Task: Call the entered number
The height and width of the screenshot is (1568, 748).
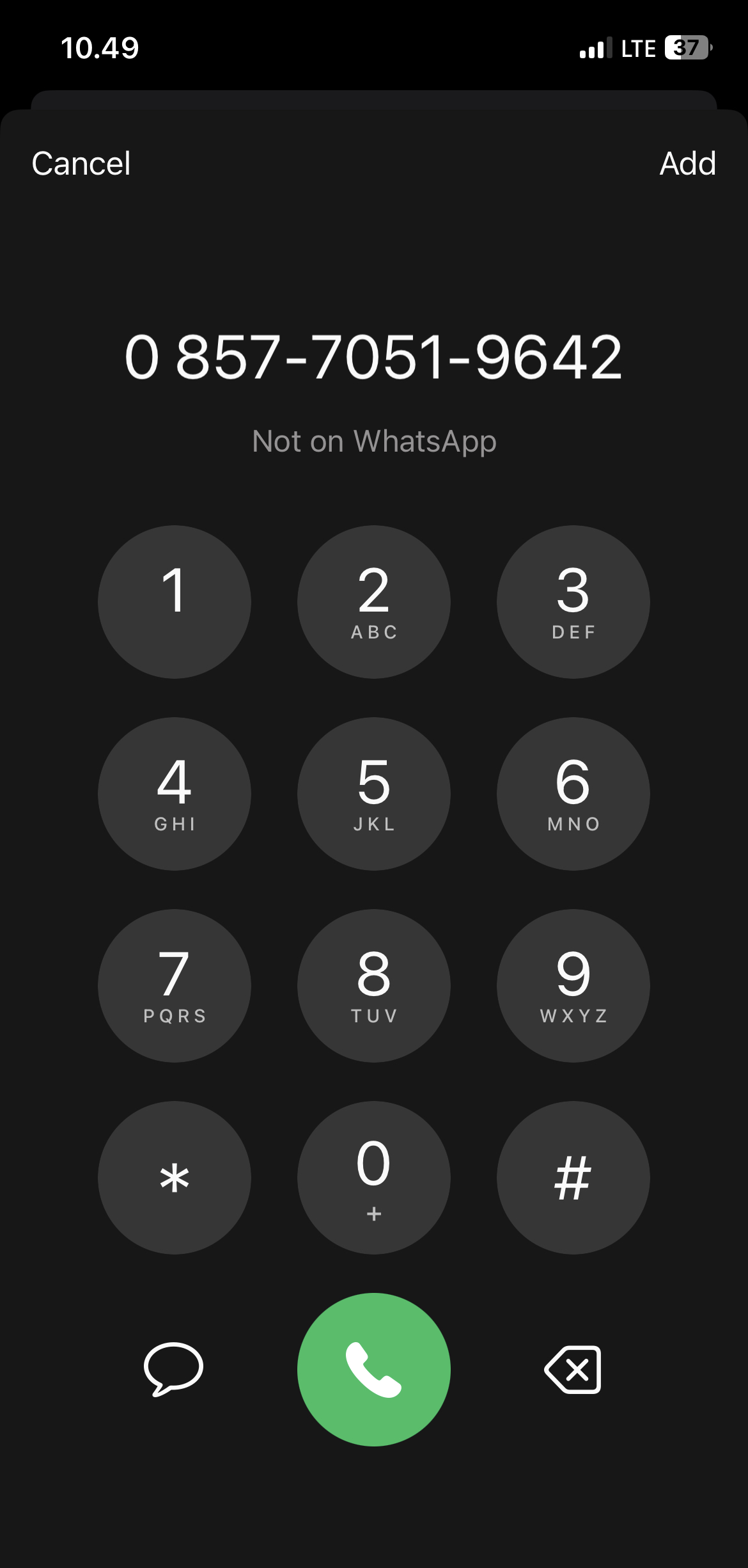Action: pos(374,1370)
